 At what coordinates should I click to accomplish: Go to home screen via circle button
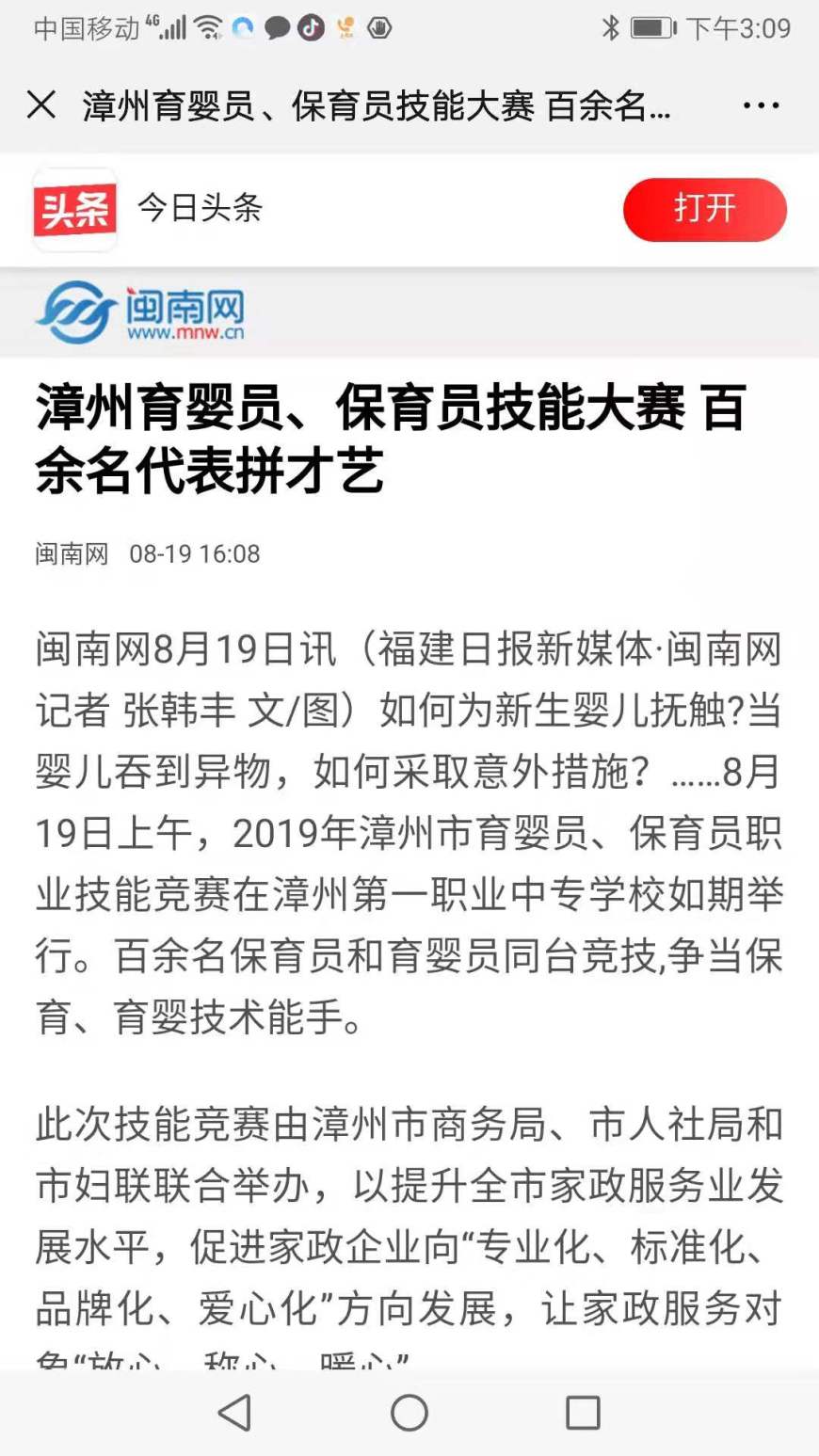[409, 1412]
